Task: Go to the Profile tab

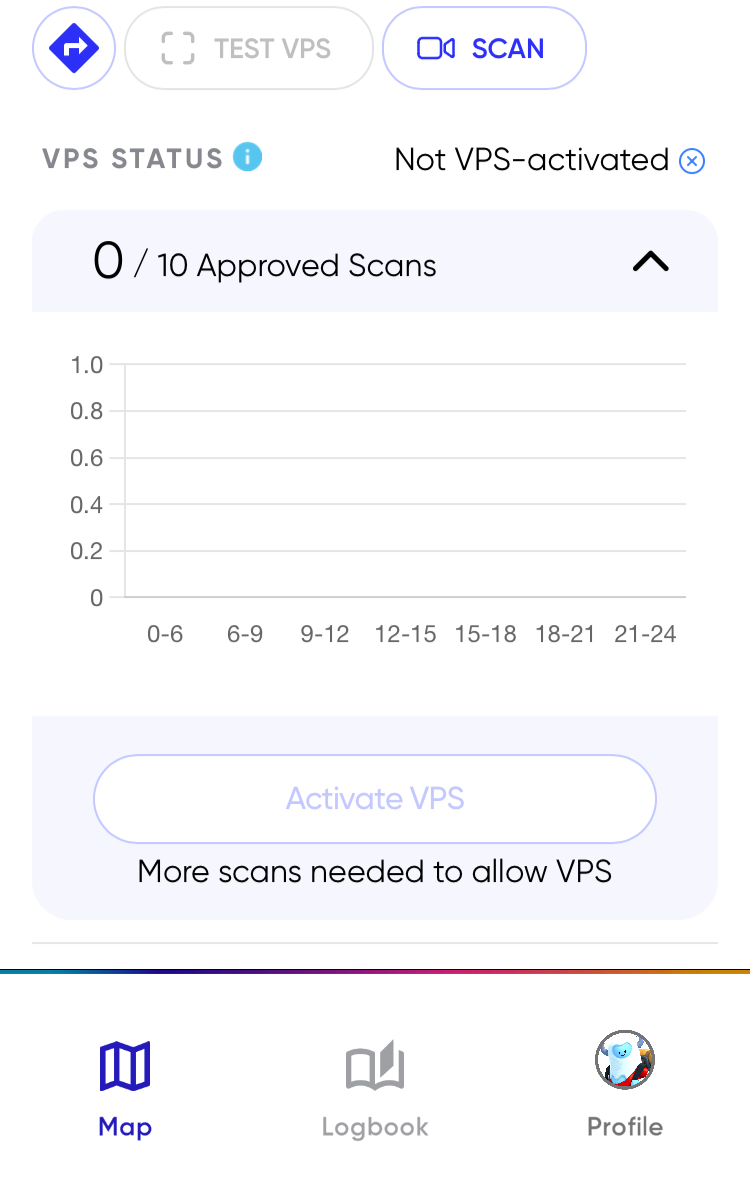Action: [x=625, y=1089]
